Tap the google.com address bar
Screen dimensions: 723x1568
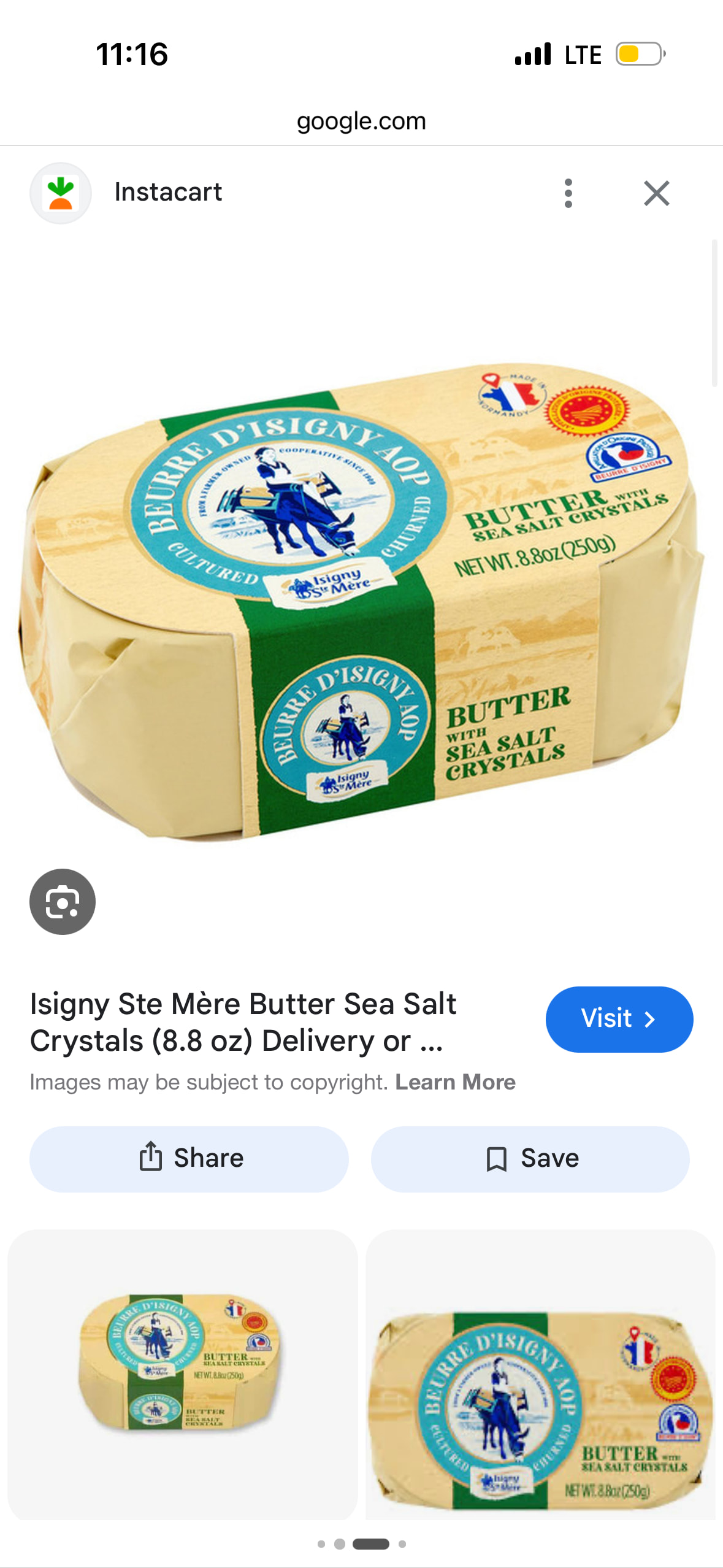click(361, 121)
